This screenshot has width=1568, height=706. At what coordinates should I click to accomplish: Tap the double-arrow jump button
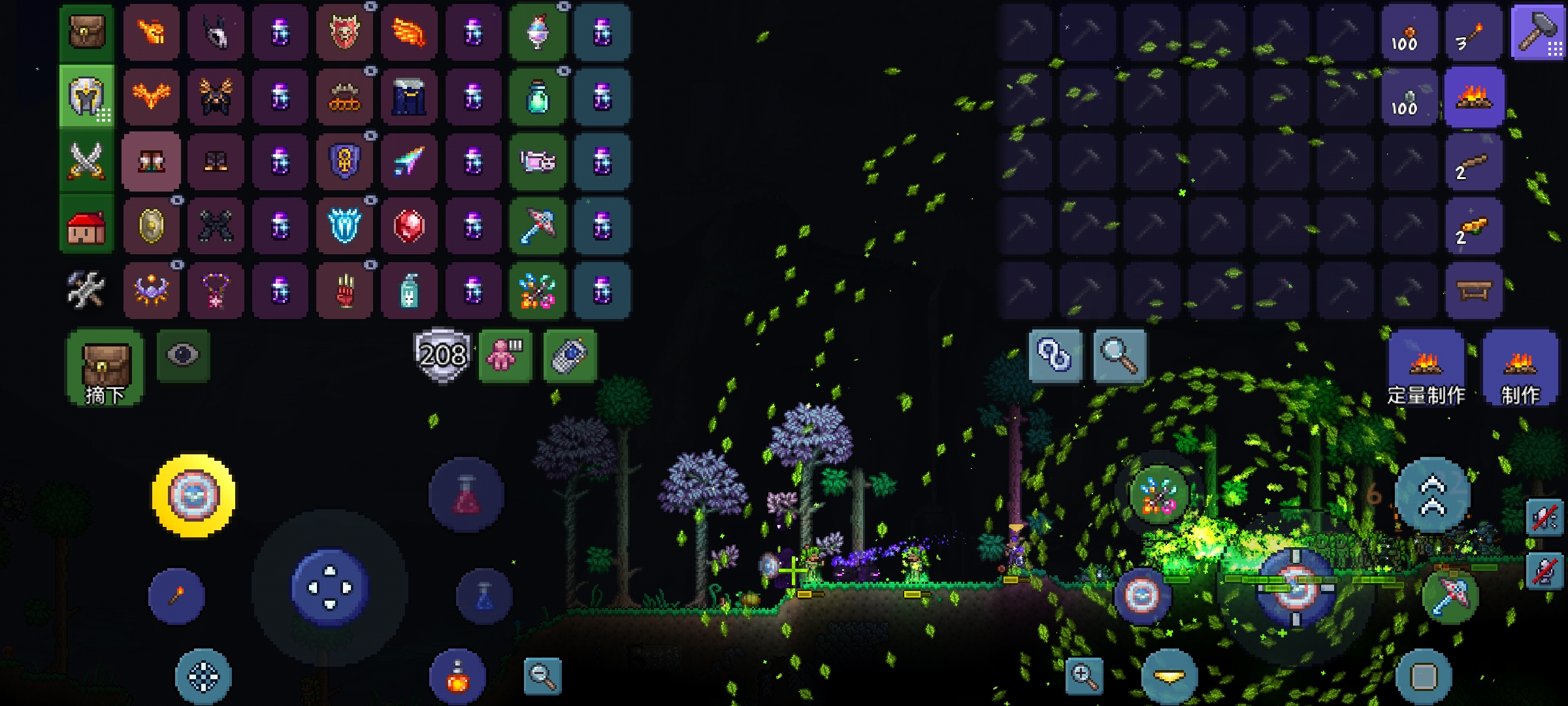click(x=1432, y=496)
